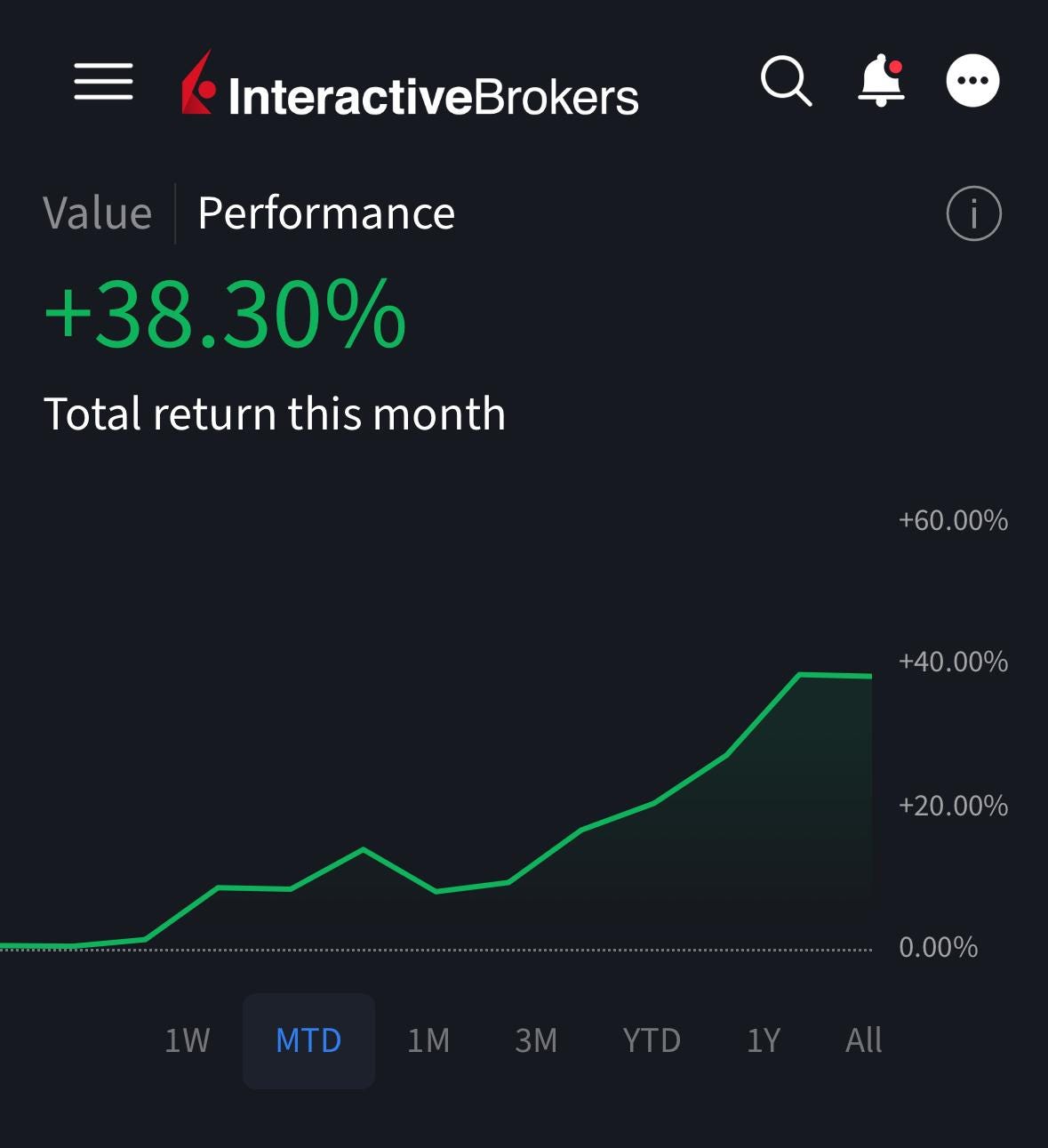Select the 1W time range
This screenshot has width=1048, height=1148.
click(x=188, y=1040)
